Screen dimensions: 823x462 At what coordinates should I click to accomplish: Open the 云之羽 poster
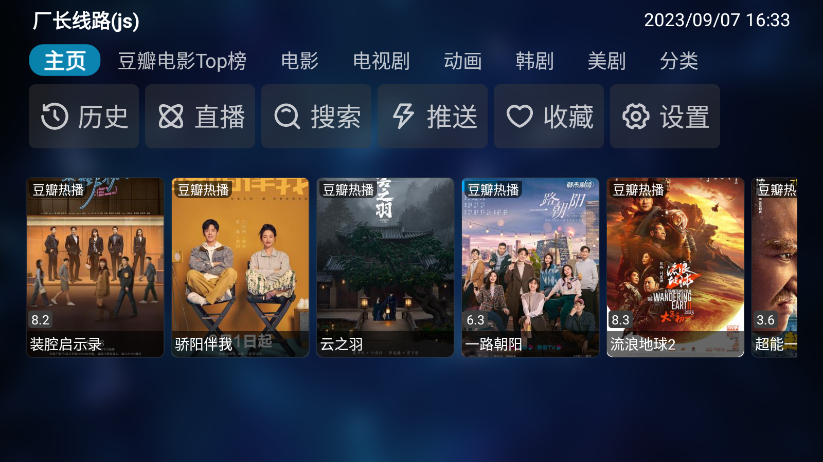point(385,267)
